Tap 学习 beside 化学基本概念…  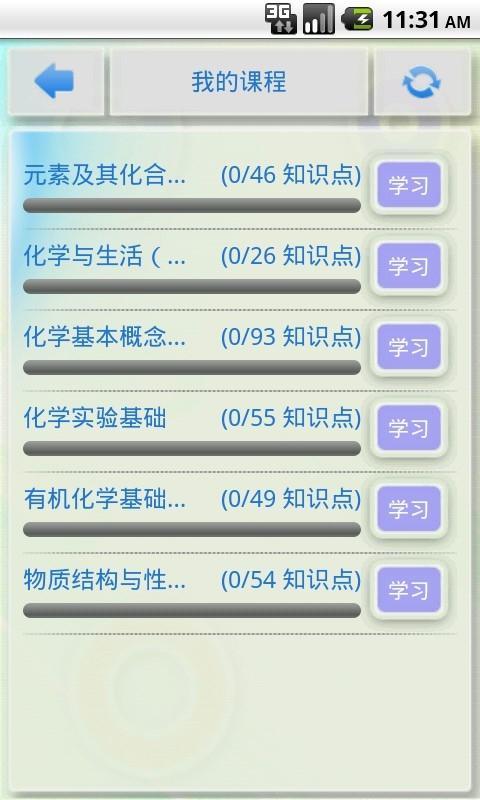coord(409,347)
